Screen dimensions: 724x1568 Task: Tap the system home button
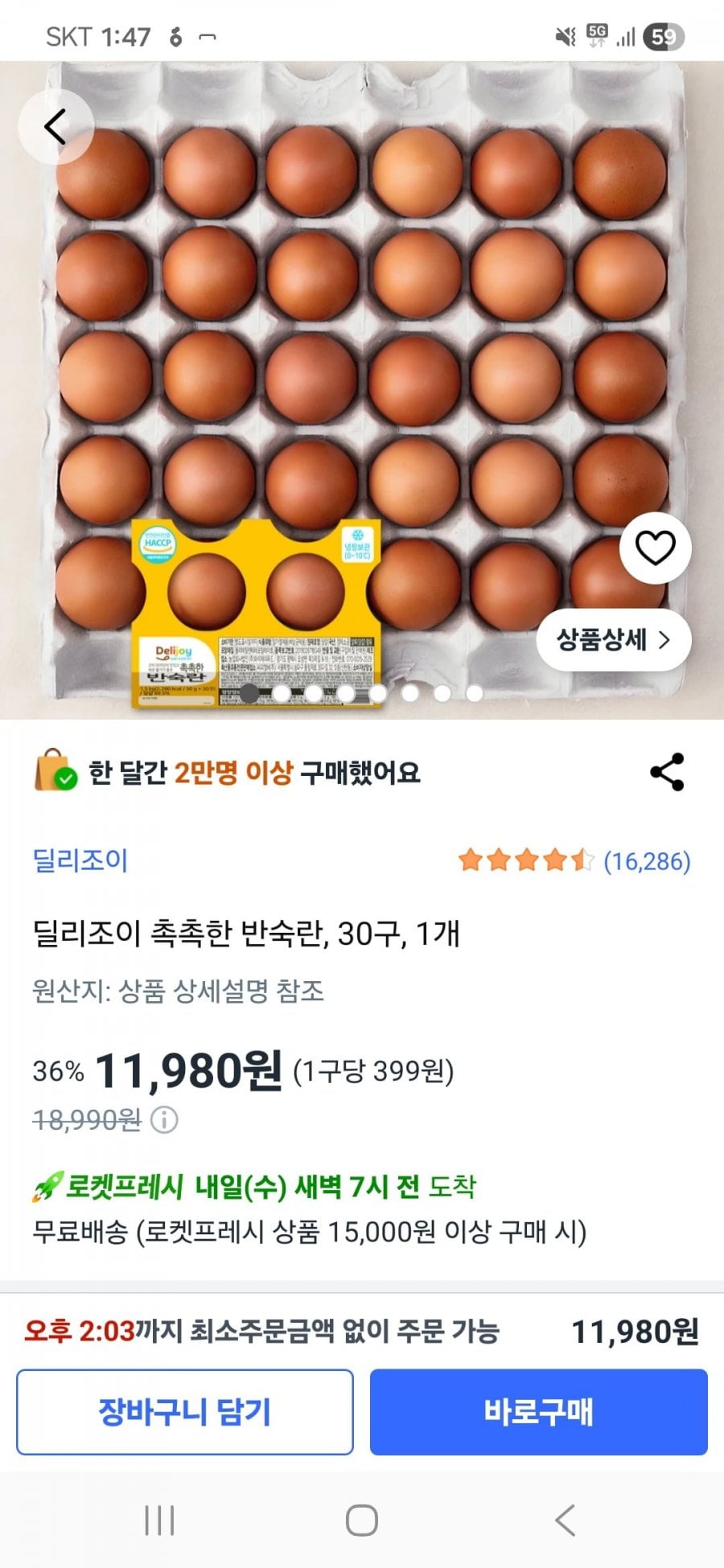point(361,1521)
